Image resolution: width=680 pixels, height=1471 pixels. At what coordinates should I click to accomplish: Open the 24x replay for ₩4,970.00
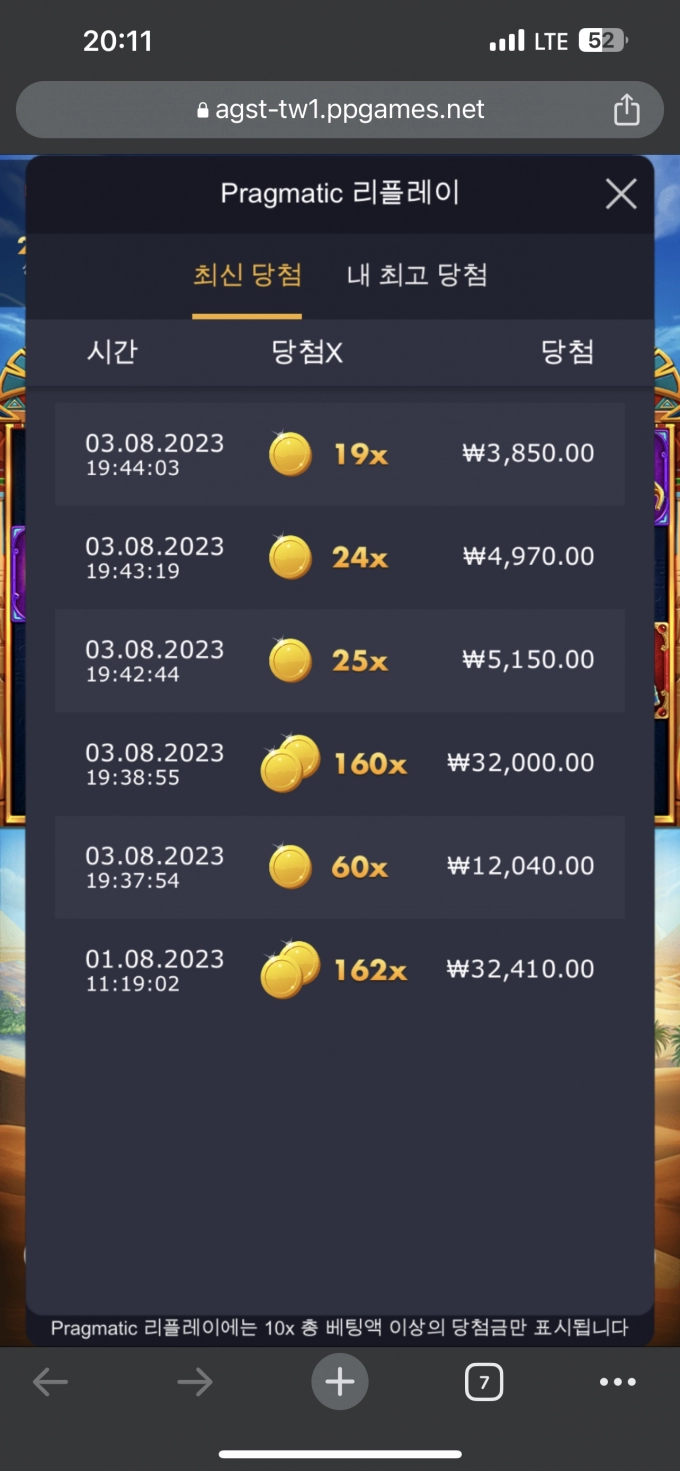pyautogui.click(x=340, y=557)
